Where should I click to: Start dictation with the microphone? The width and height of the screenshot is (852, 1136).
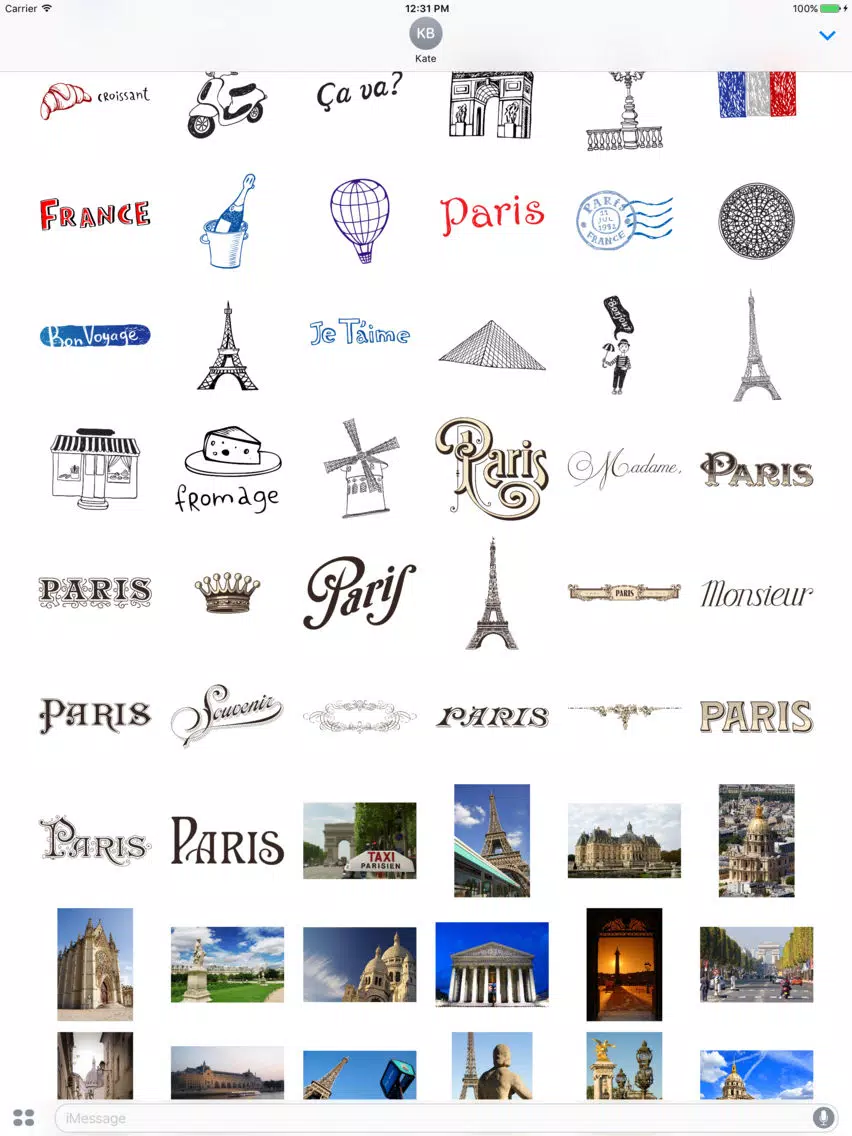click(x=823, y=1117)
